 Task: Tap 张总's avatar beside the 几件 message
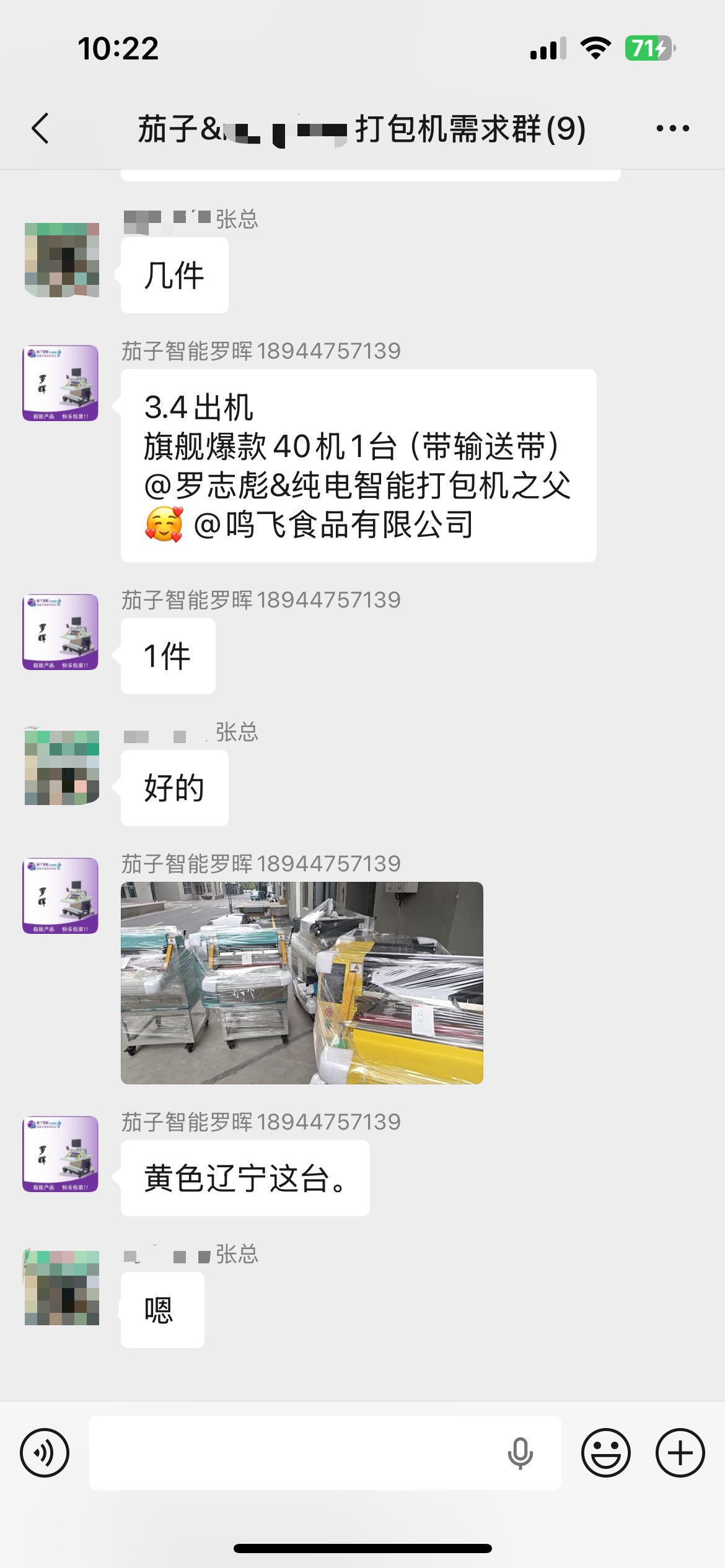pyautogui.click(x=62, y=260)
